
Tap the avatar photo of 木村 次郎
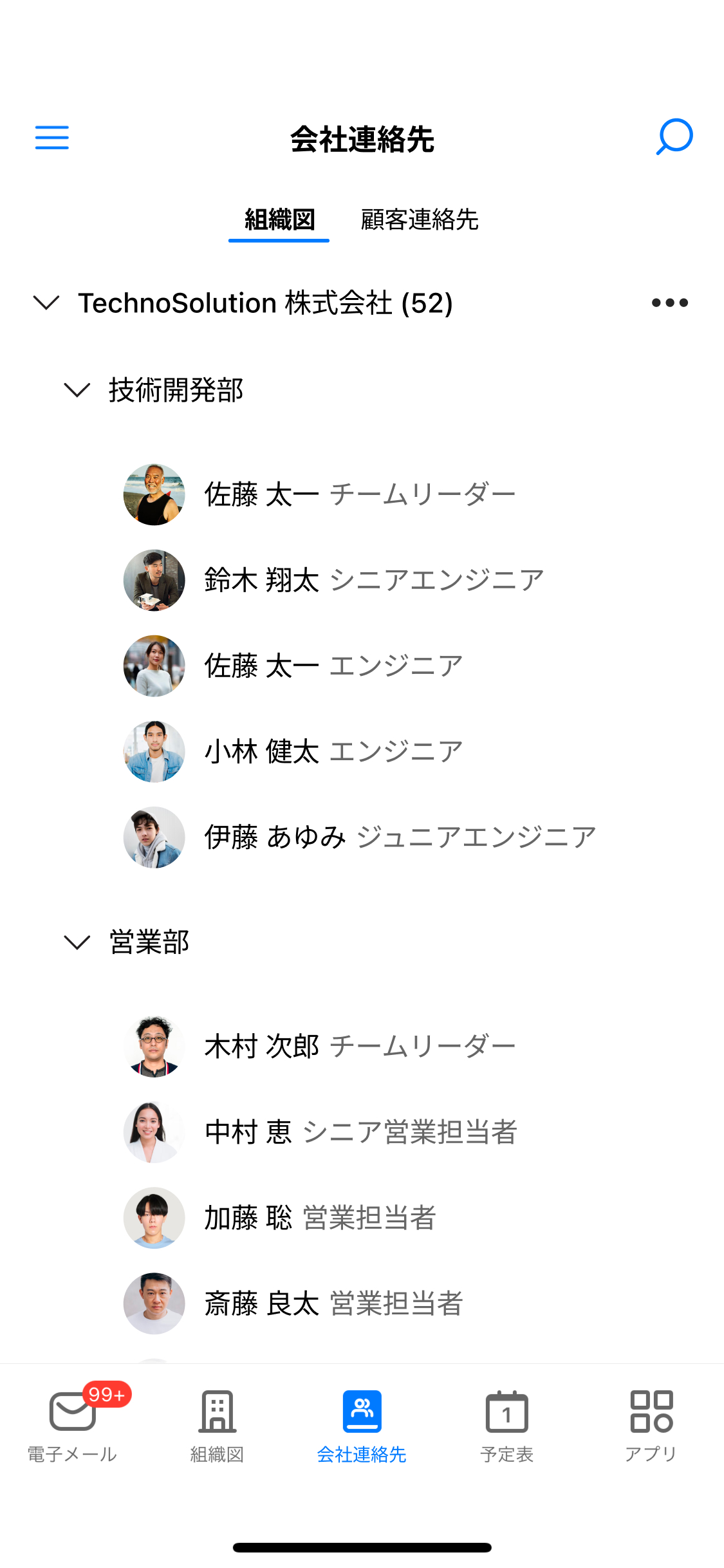154,1045
